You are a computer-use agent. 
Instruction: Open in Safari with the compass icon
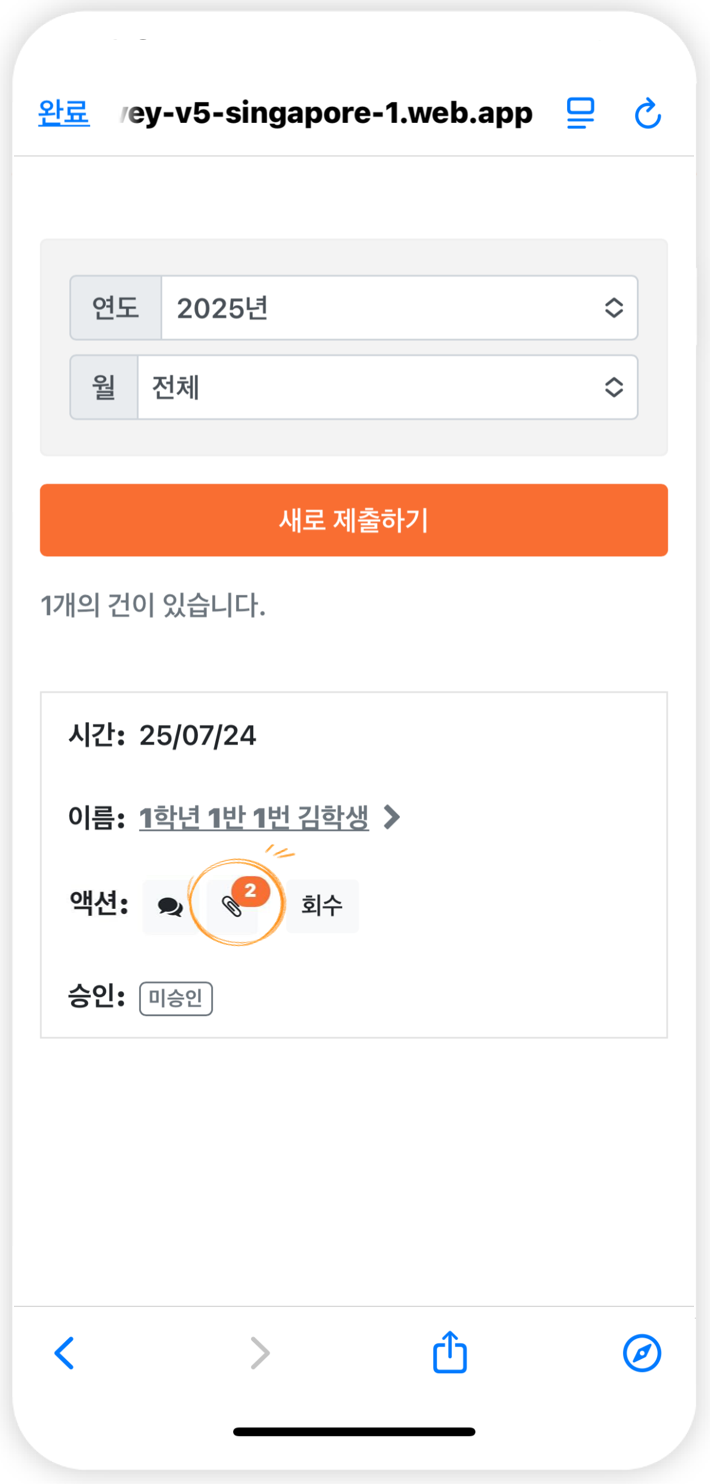coord(642,1353)
